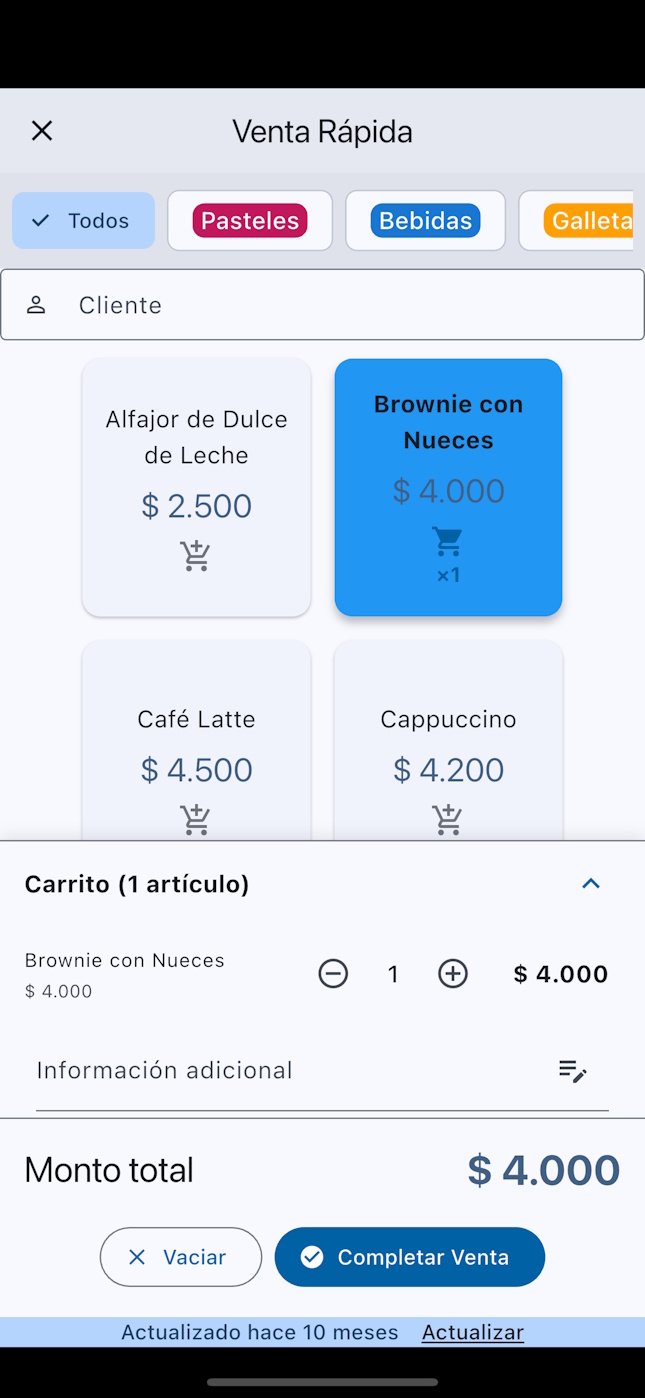Image resolution: width=645 pixels, height=1398 pixels.
Task: Filter products by Bebidas
Action: (x=425, y=221)
